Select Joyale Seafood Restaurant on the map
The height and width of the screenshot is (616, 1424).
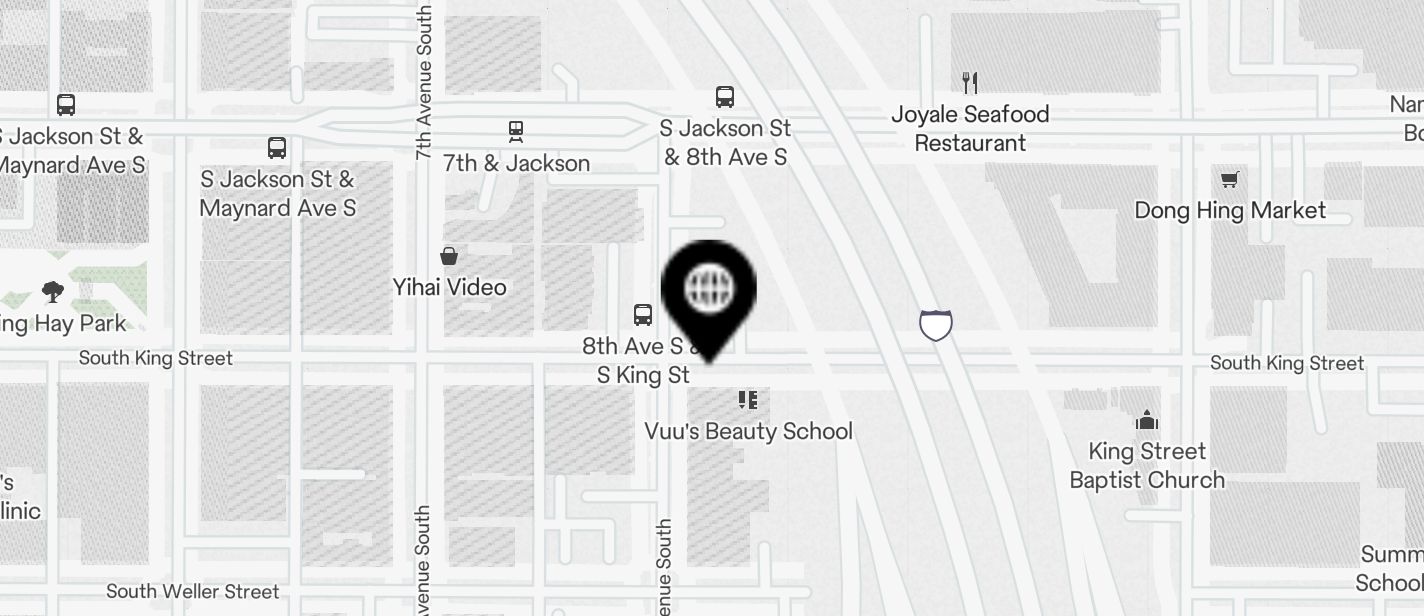coord(969,83)
